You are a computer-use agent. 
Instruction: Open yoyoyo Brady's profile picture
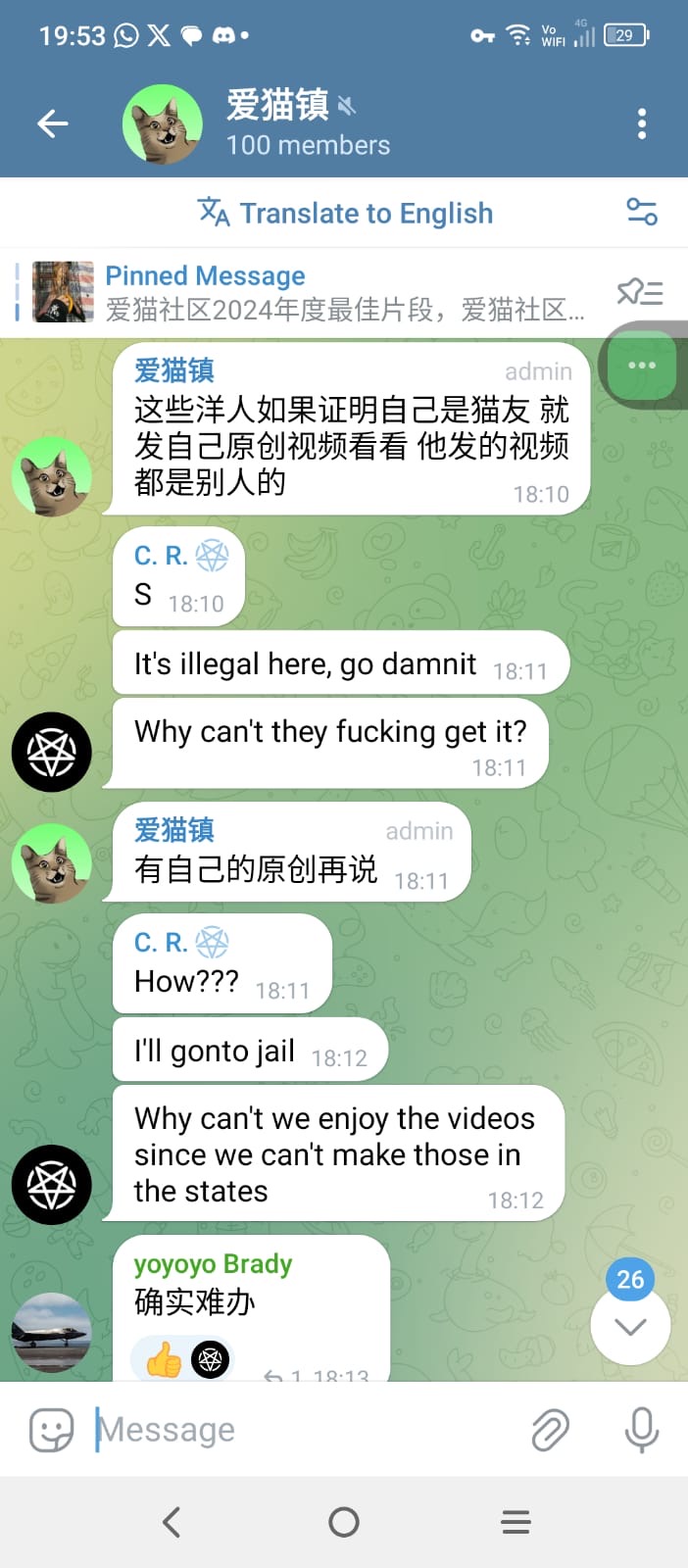coord(51,1333)
